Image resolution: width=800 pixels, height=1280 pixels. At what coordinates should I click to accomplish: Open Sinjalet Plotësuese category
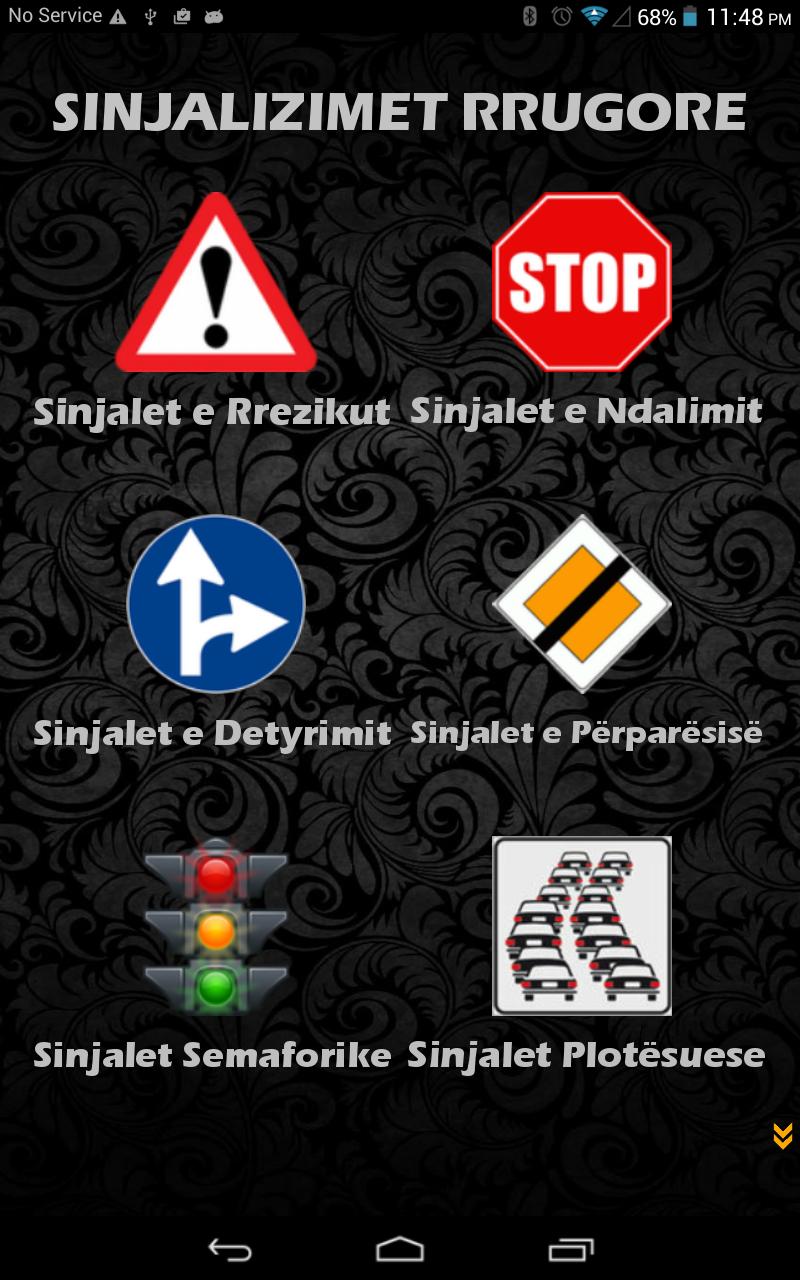582,927
